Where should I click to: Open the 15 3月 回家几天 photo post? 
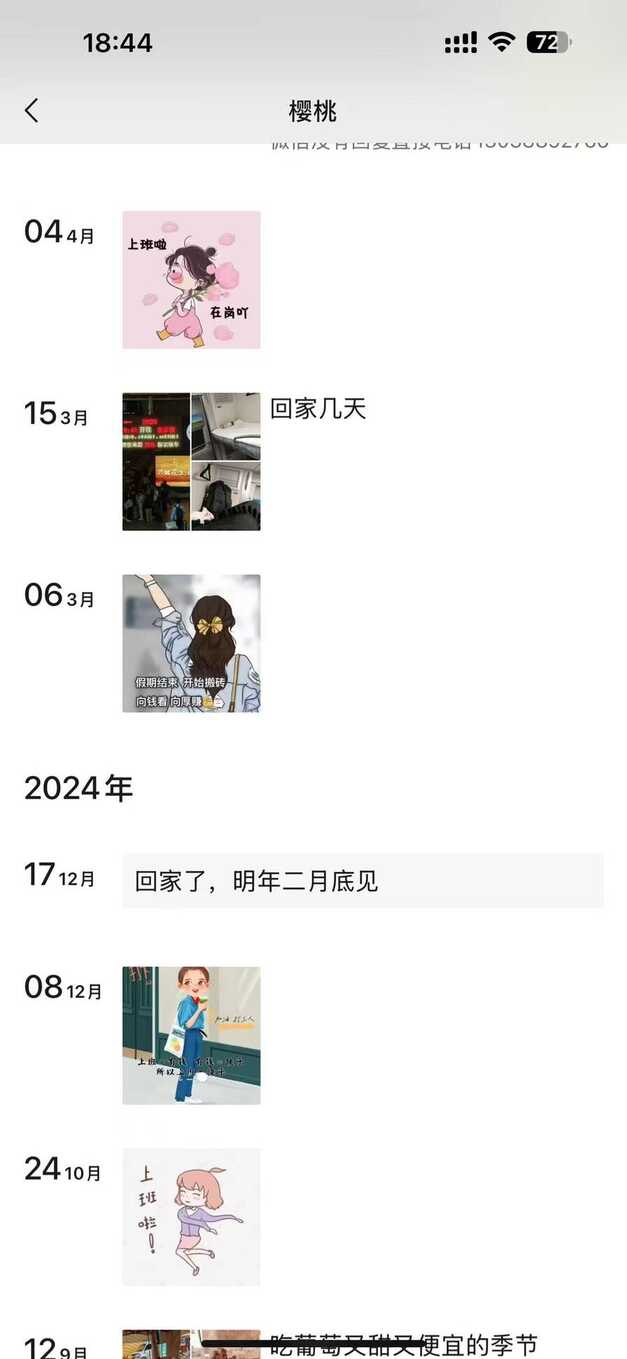click(191, 461)
